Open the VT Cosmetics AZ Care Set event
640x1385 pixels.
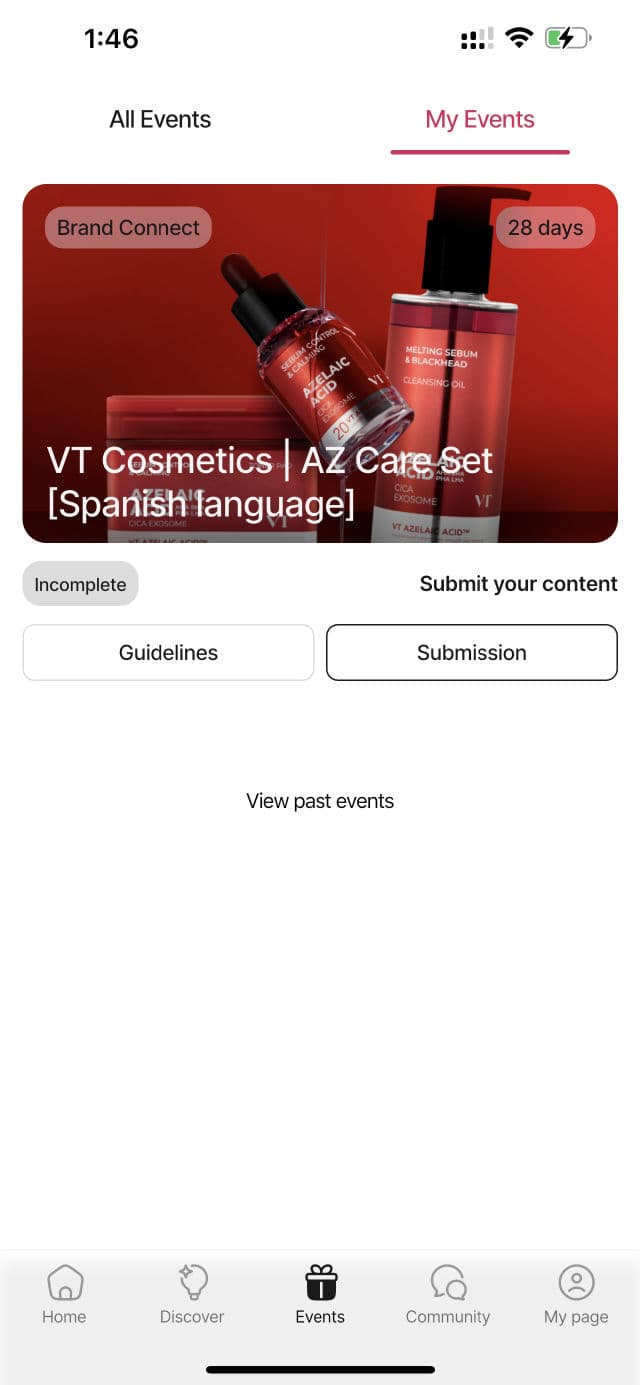pos(320,363)
